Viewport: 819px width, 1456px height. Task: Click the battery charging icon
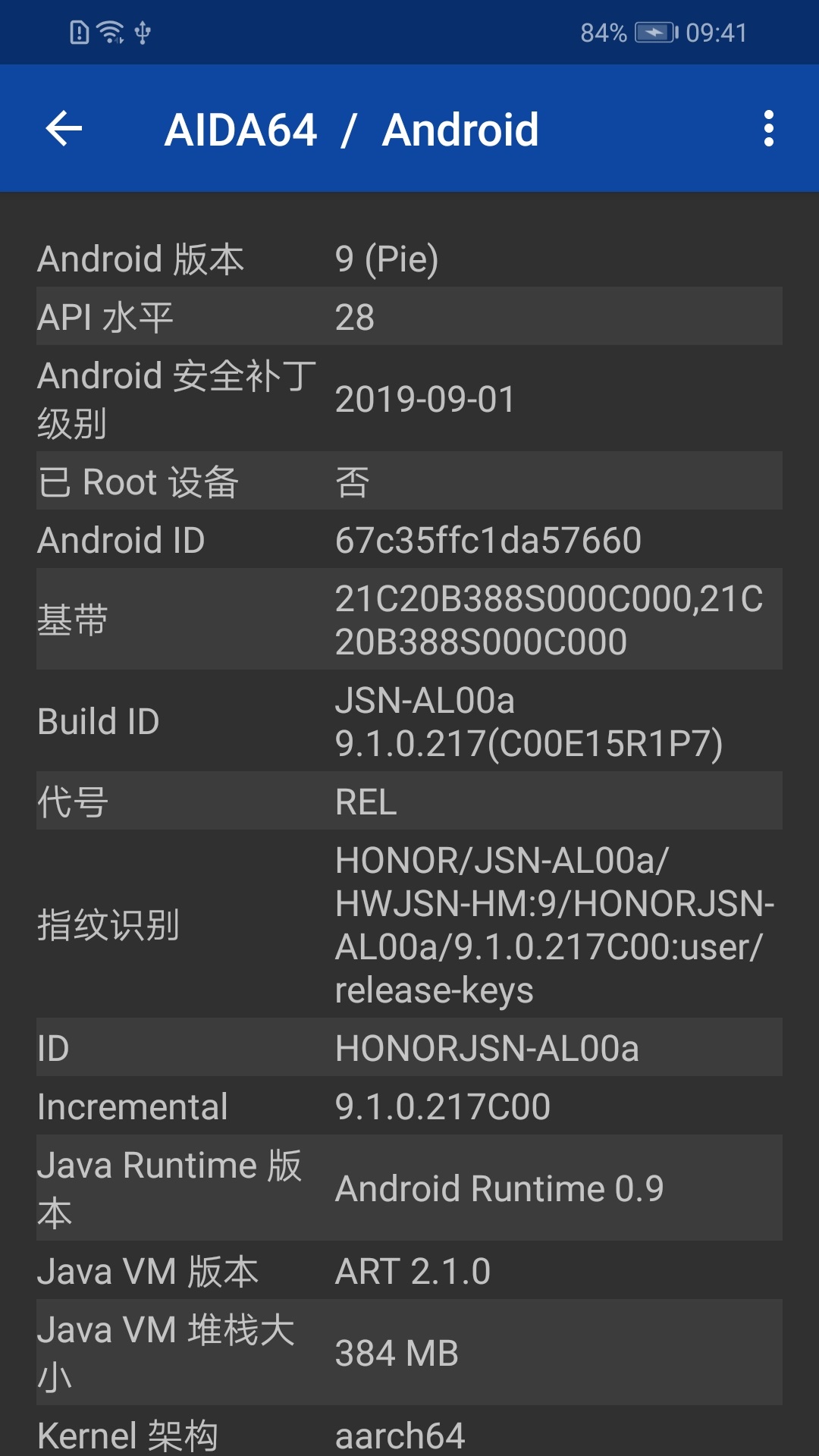point(655,31)
